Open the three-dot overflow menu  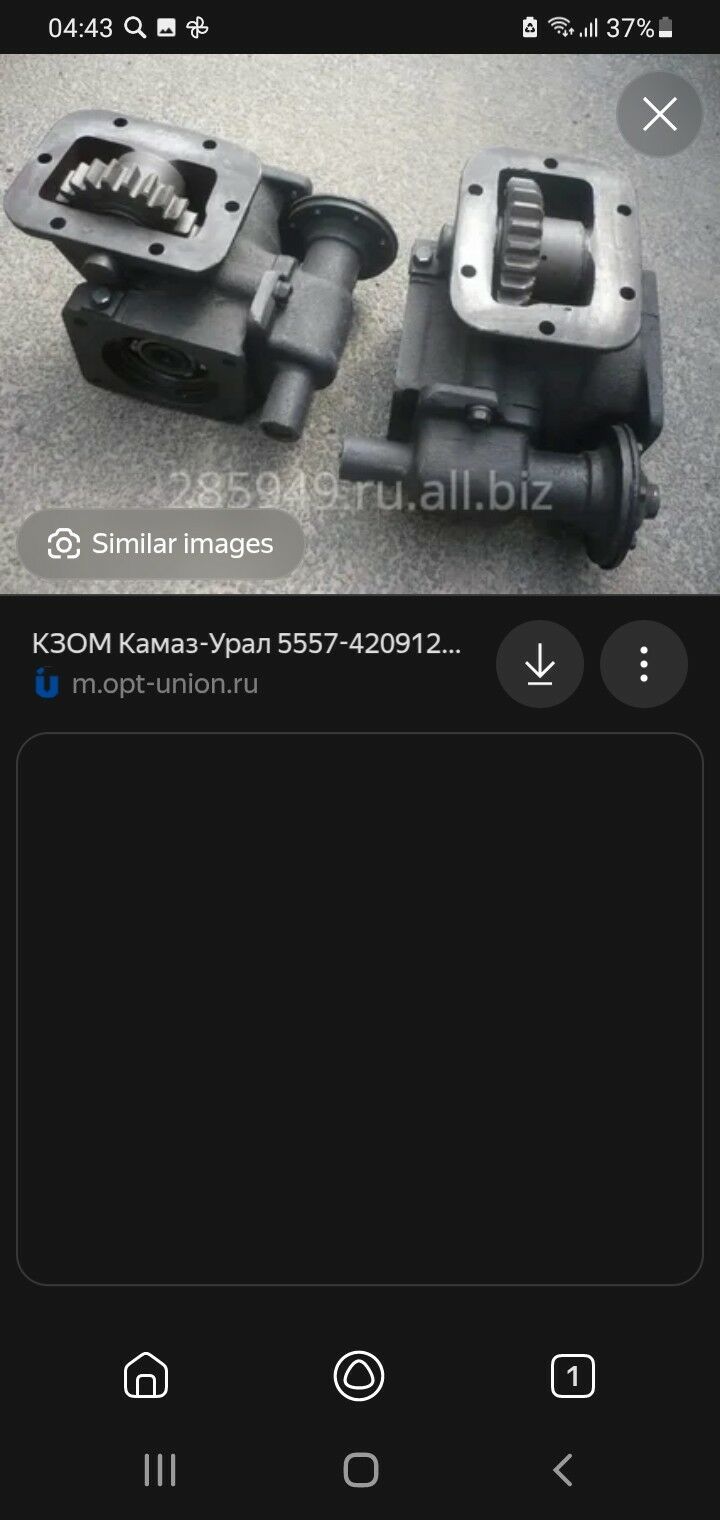(643, 664)
